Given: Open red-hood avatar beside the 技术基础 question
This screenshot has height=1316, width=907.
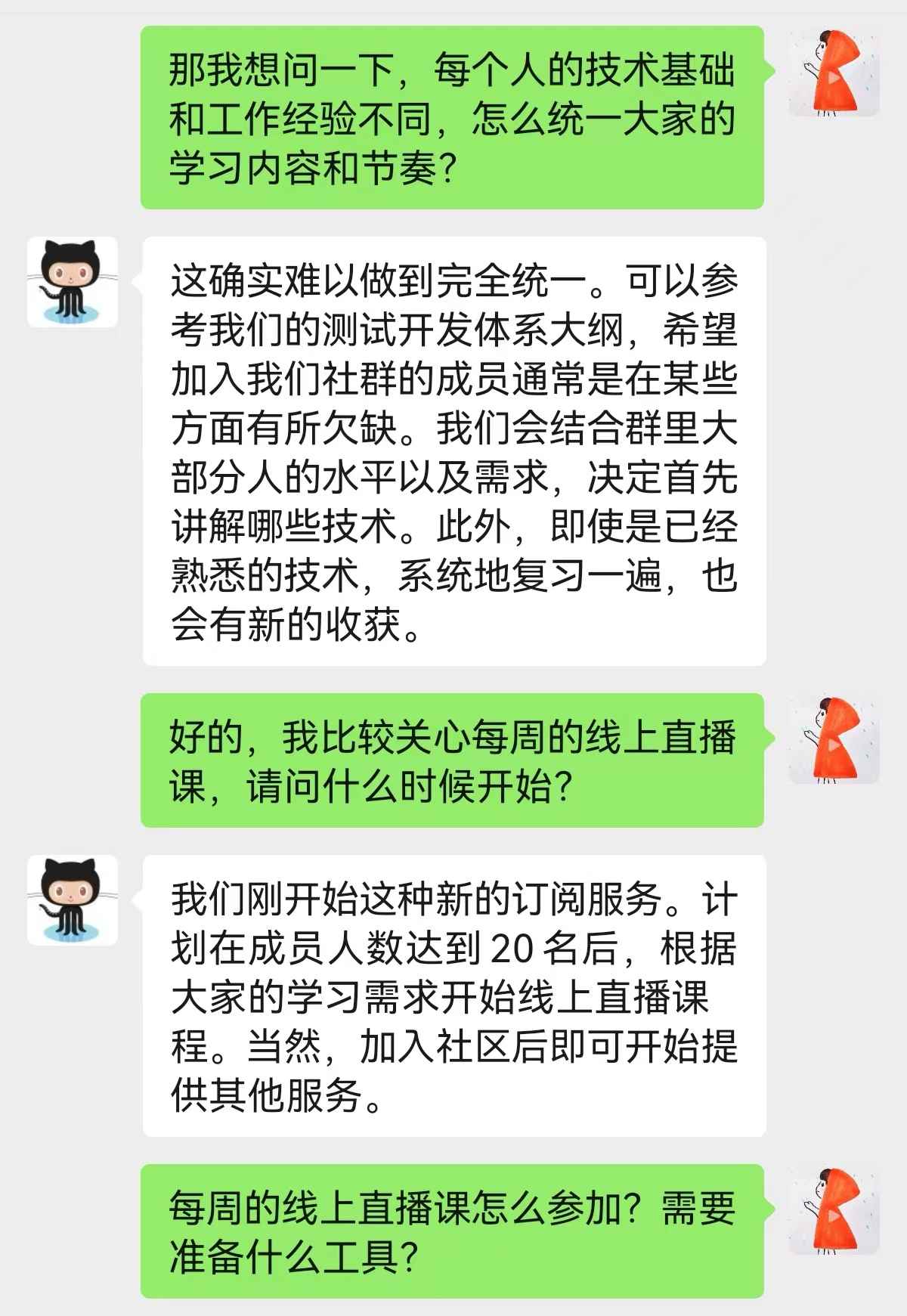Looking at the screenshot, I should coord(834,72).
